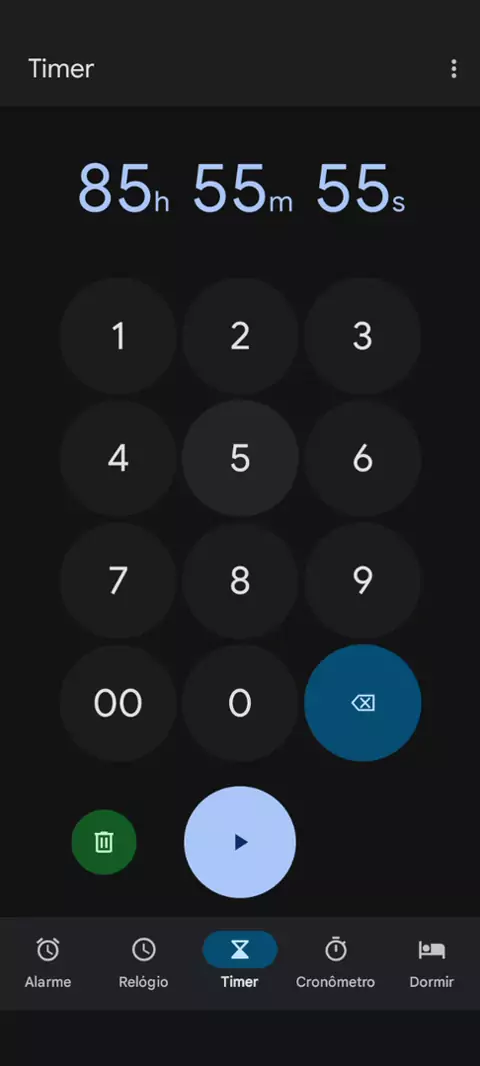Enter digit 1 on keypad
Viewport: 480px width, 1066px height.
tap(118, 336)
